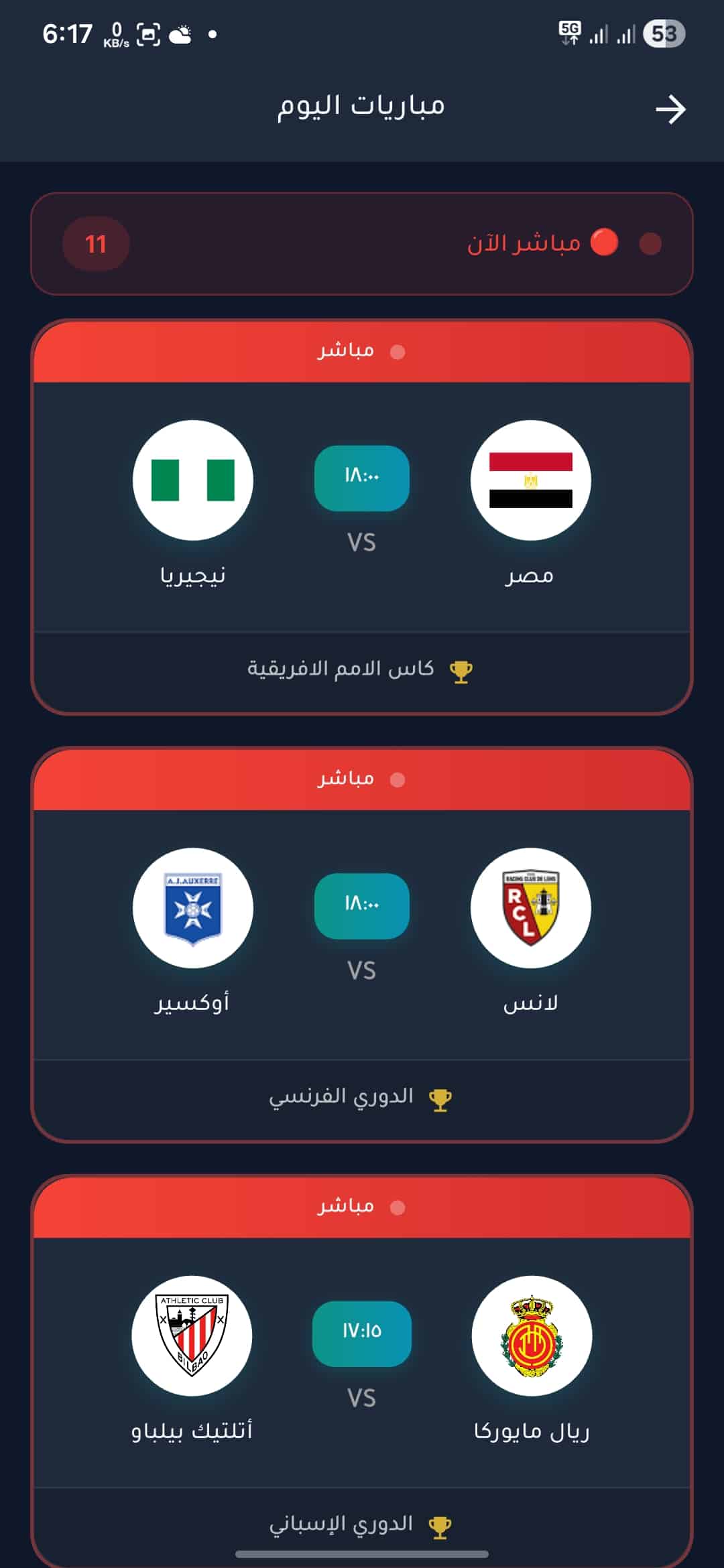
Task: Select the AJ Auxerre club logo
Action: click(193, 907)
